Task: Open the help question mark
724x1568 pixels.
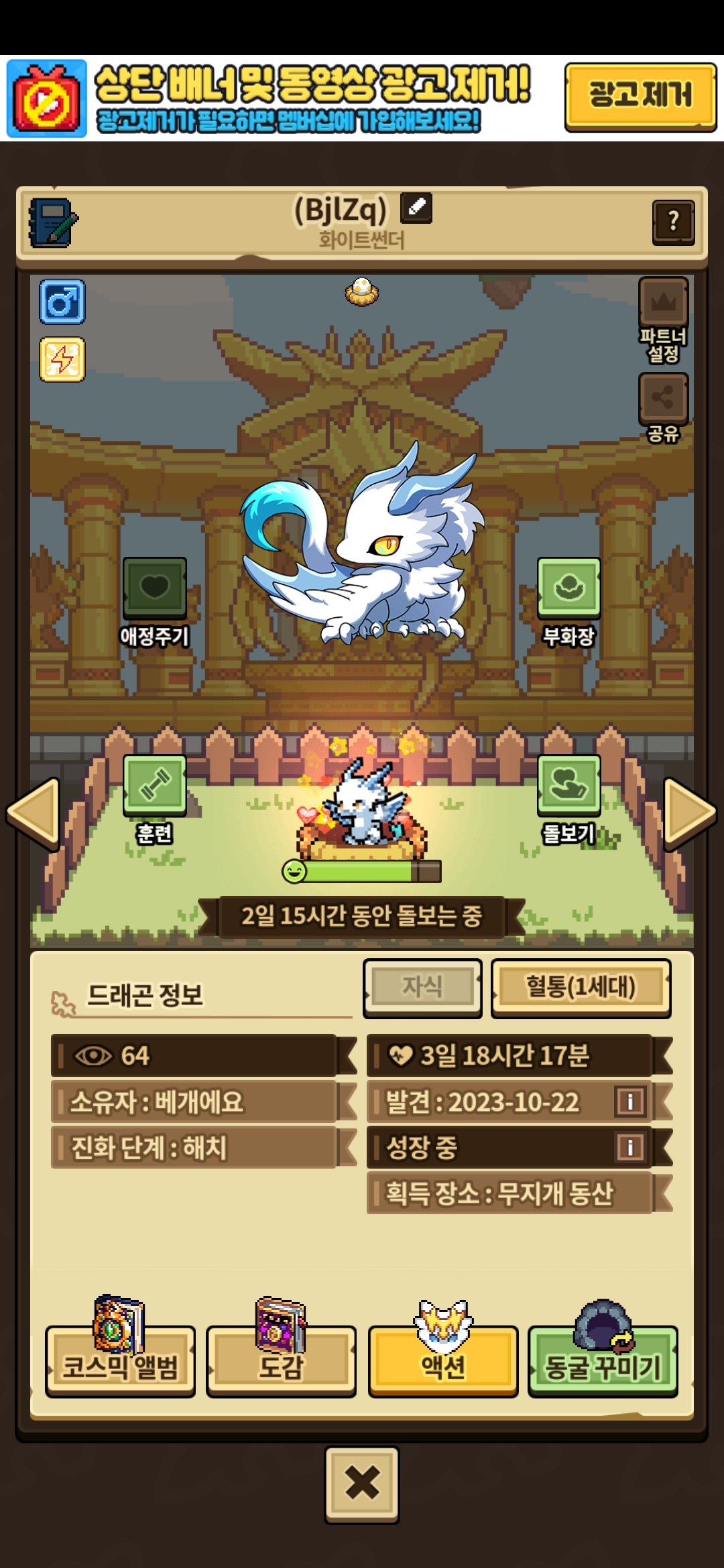Action: click(x=673, y=221)
